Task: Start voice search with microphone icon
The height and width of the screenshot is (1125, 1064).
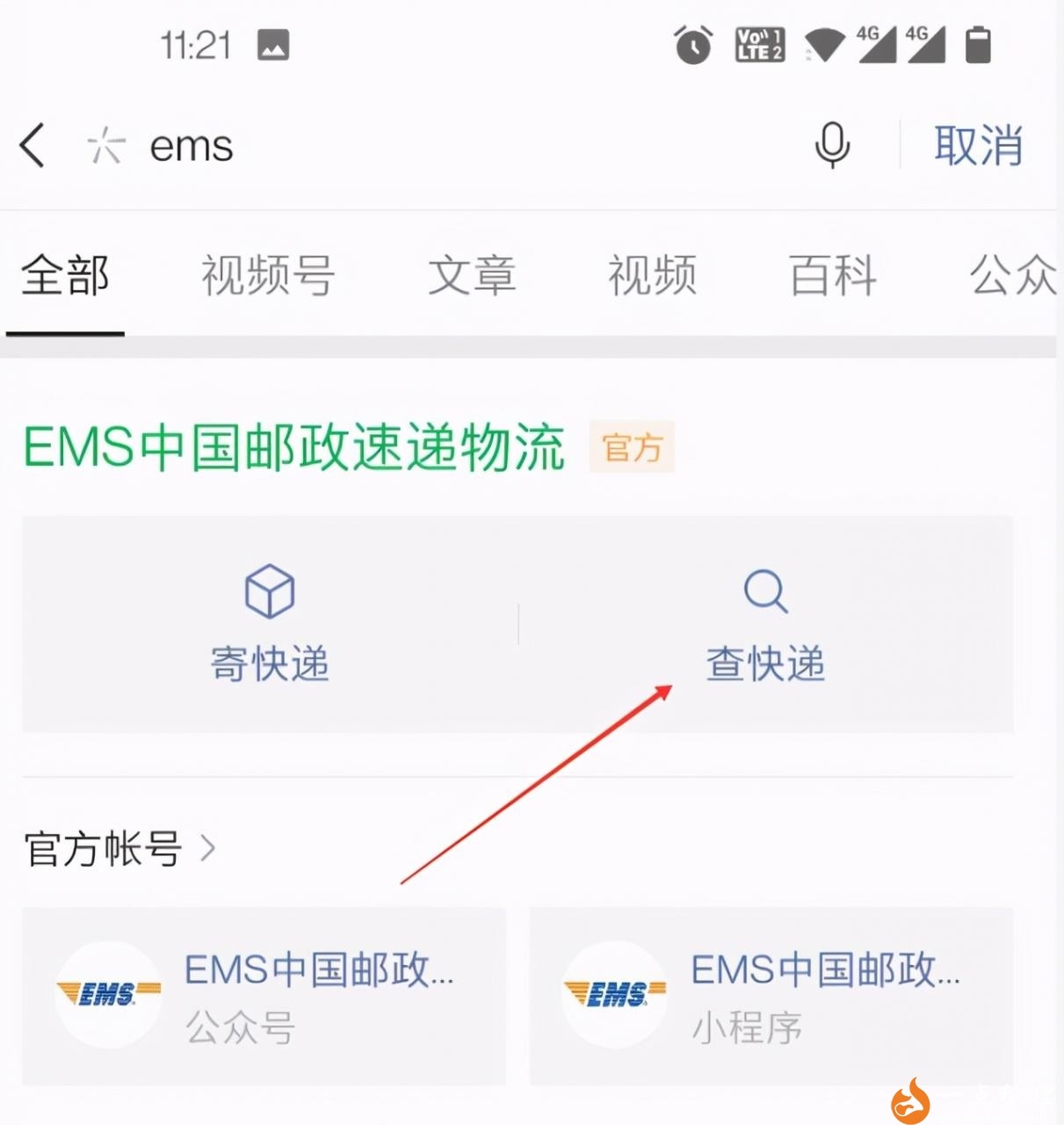Action: click(x=832, y=145)
